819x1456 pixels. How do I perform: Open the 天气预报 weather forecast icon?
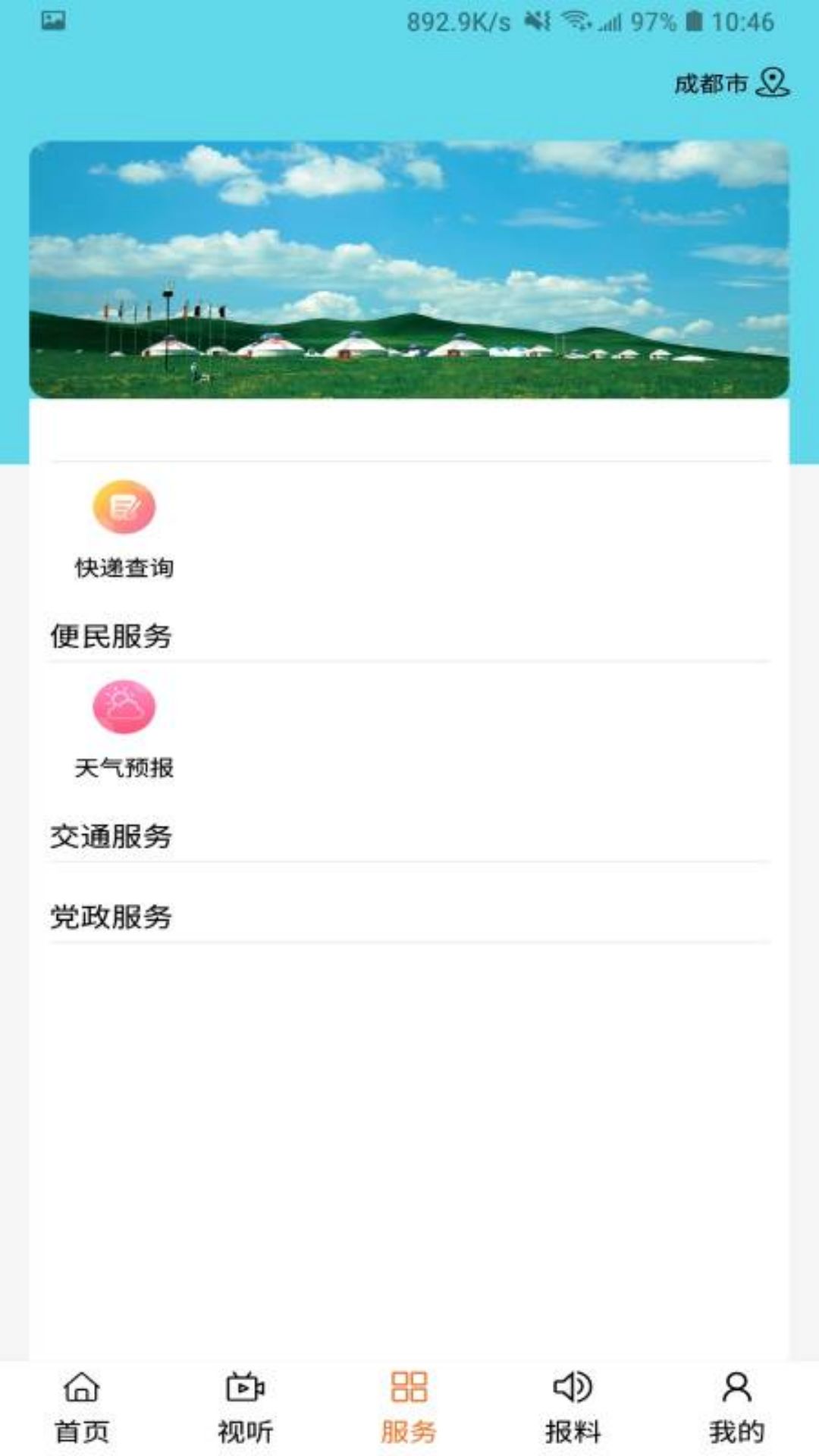point(124,706)
